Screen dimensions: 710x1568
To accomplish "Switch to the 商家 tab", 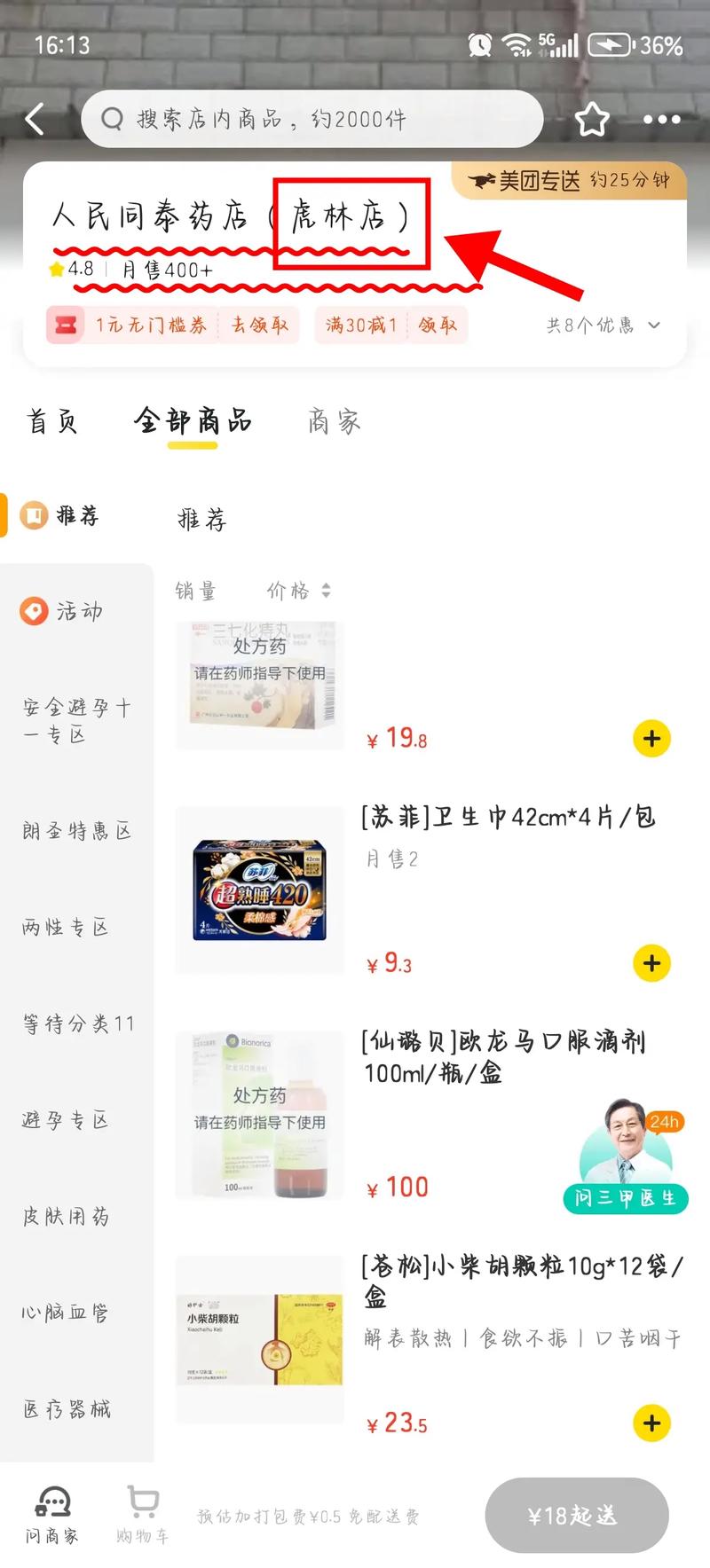I will (333, 422).
